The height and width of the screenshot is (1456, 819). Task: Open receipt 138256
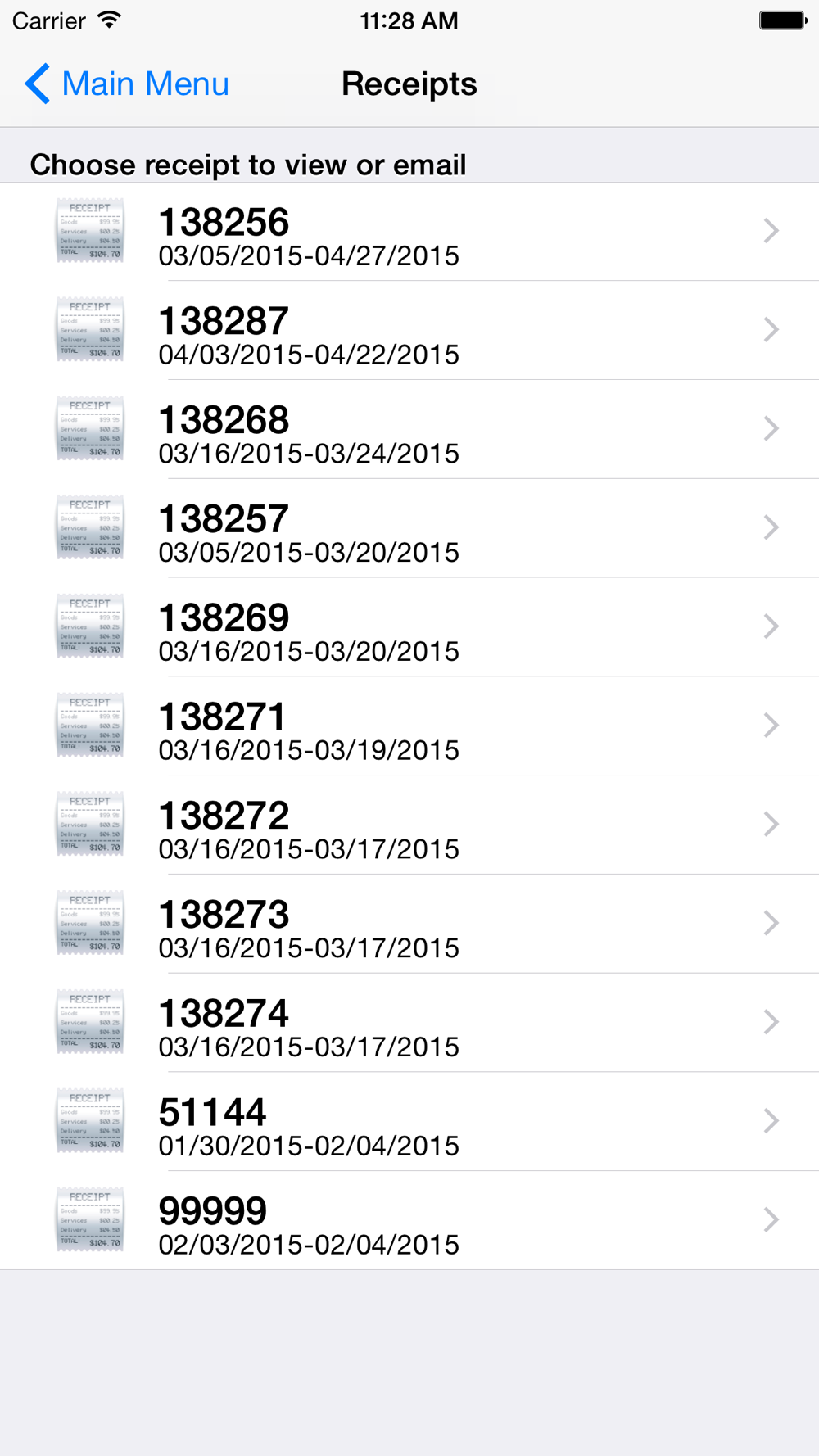click(409, 232)
